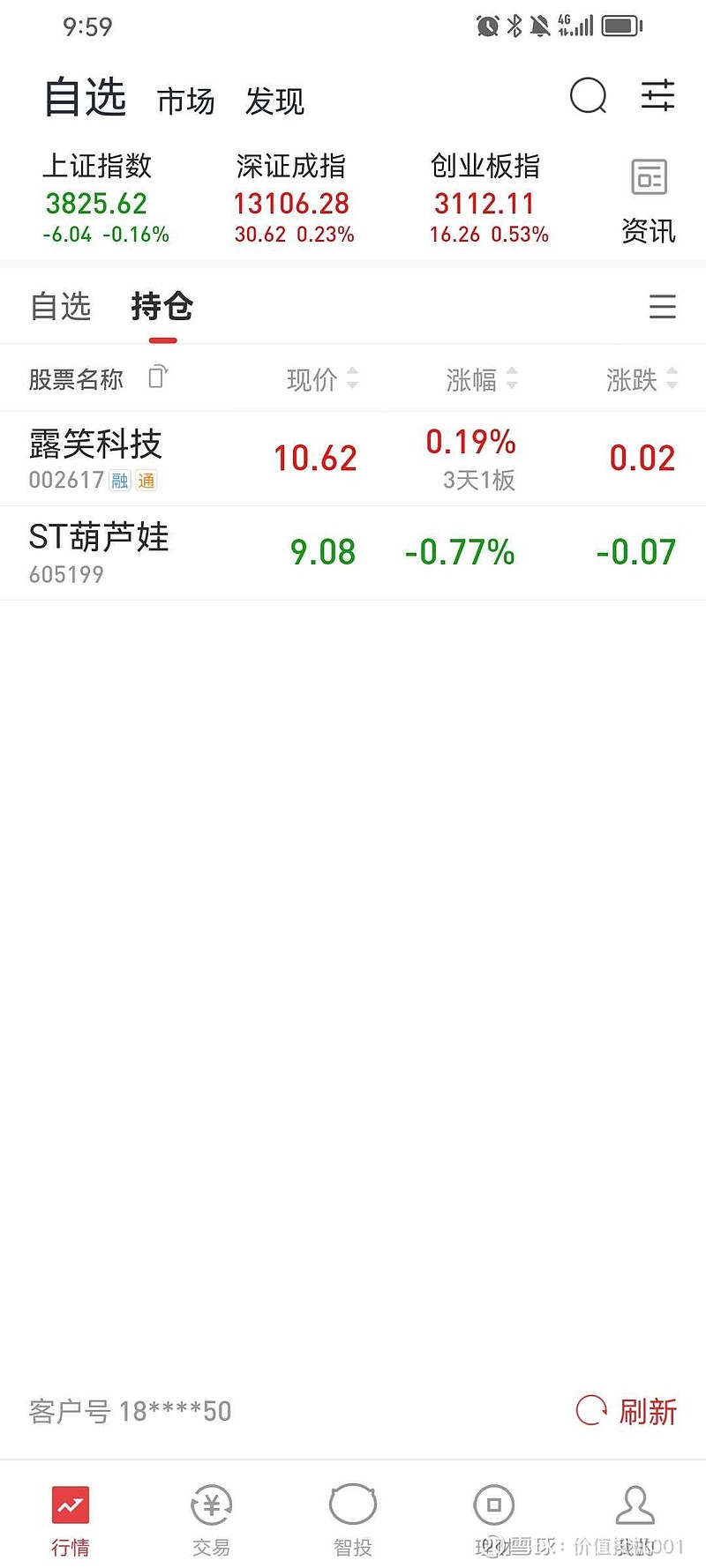Open the settings sliders icon
Viewport: 706px width, 1568px height.
(x=657, y=95)
